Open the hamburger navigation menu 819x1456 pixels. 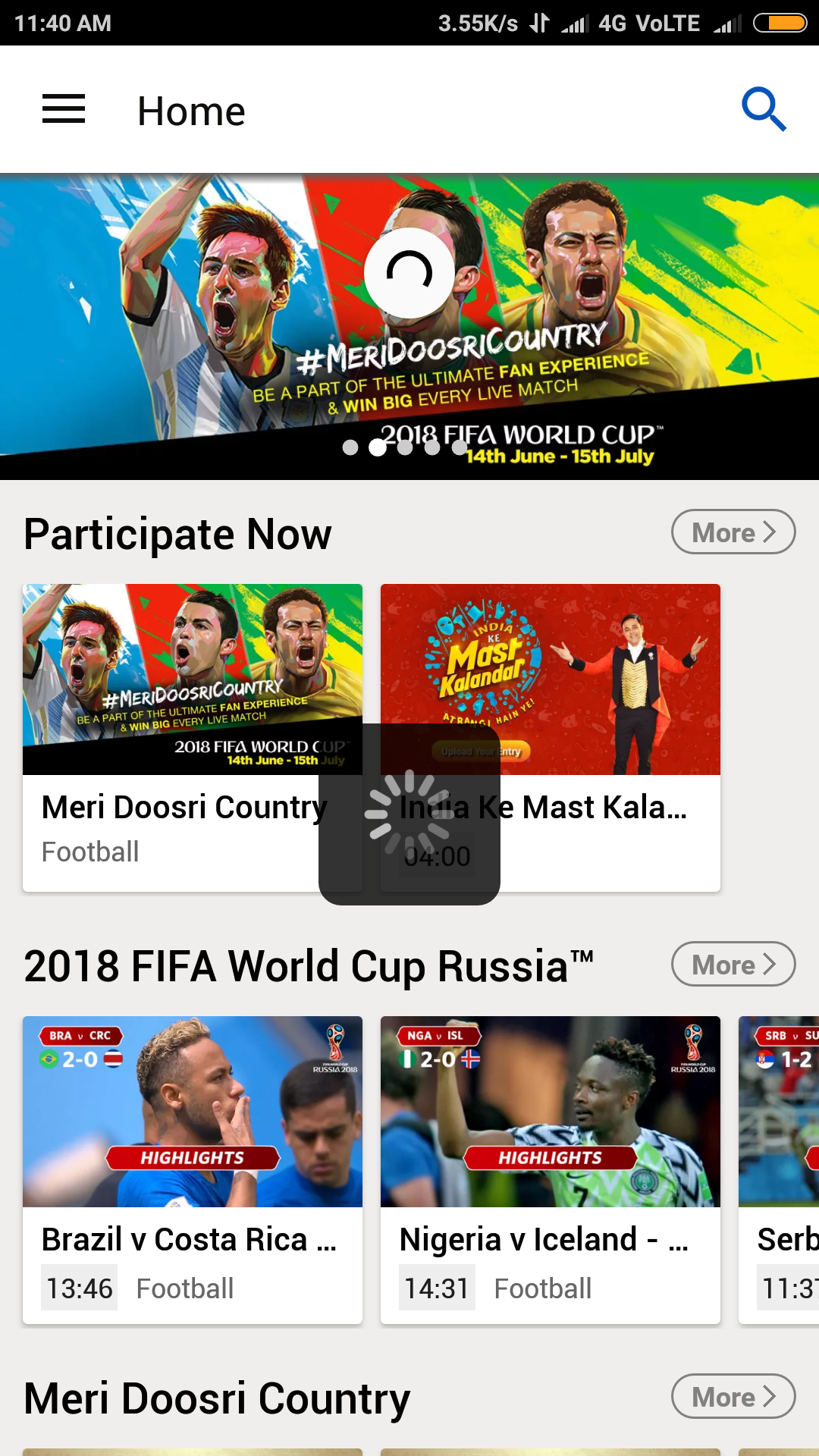click(64, 109)
